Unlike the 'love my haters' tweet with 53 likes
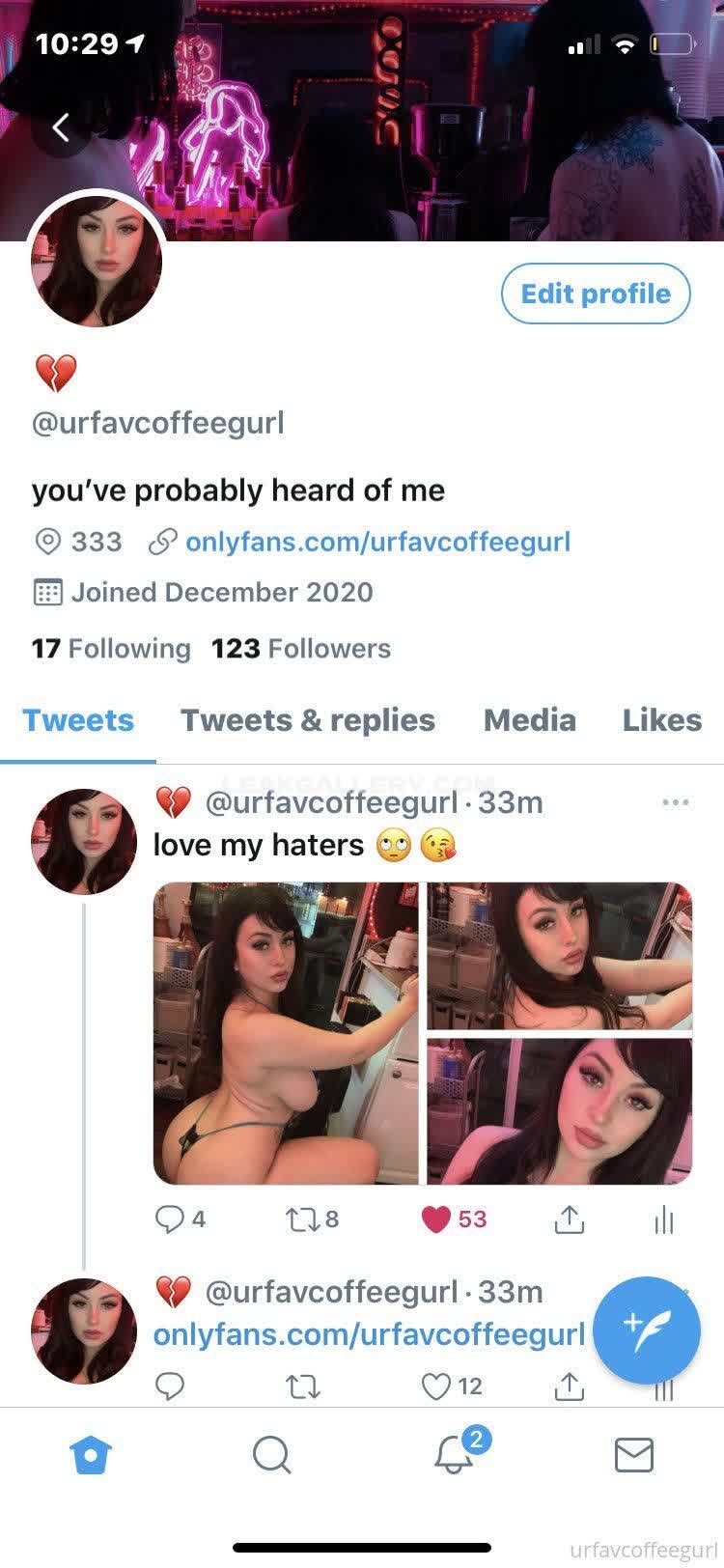Screen dimensions: 724x1568 (x=436, y=1219)
